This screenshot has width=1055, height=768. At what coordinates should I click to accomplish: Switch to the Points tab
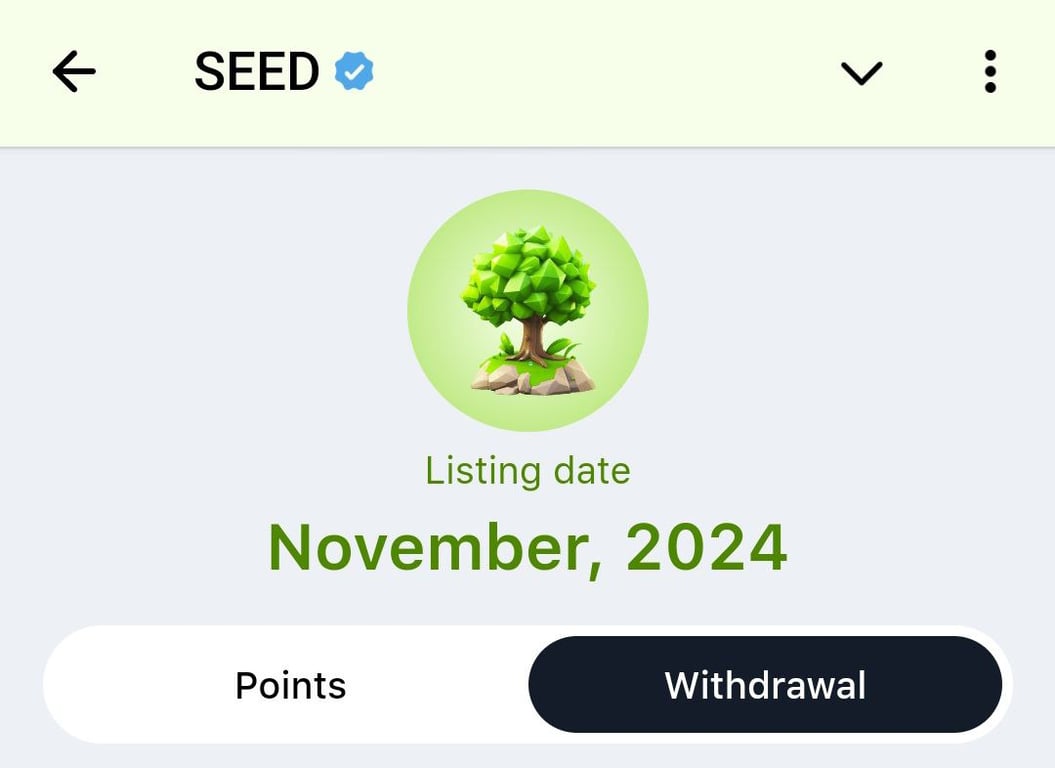[290, 685]
